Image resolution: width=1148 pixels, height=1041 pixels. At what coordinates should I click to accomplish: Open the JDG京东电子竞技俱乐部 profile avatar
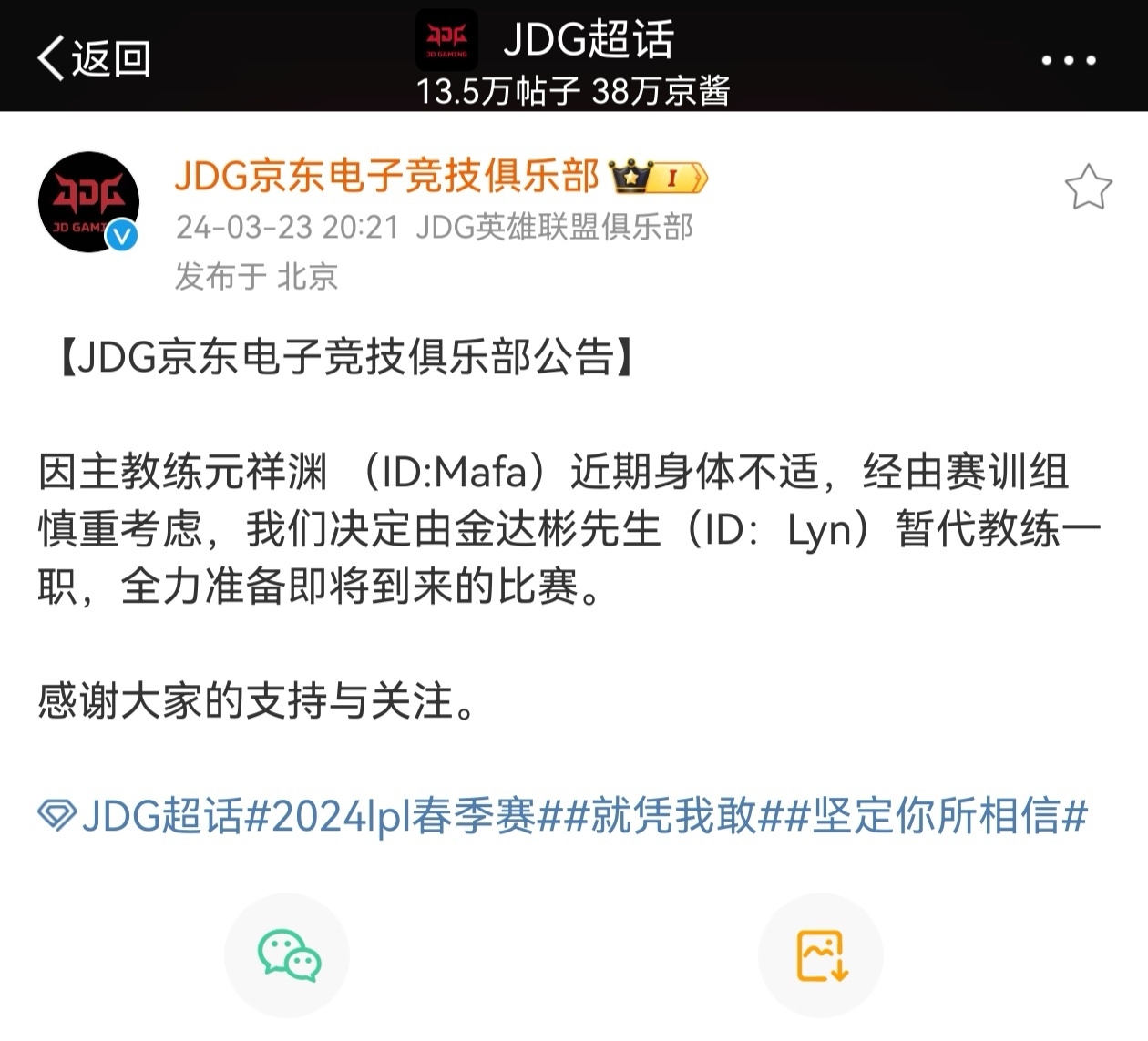pos(88,201)
